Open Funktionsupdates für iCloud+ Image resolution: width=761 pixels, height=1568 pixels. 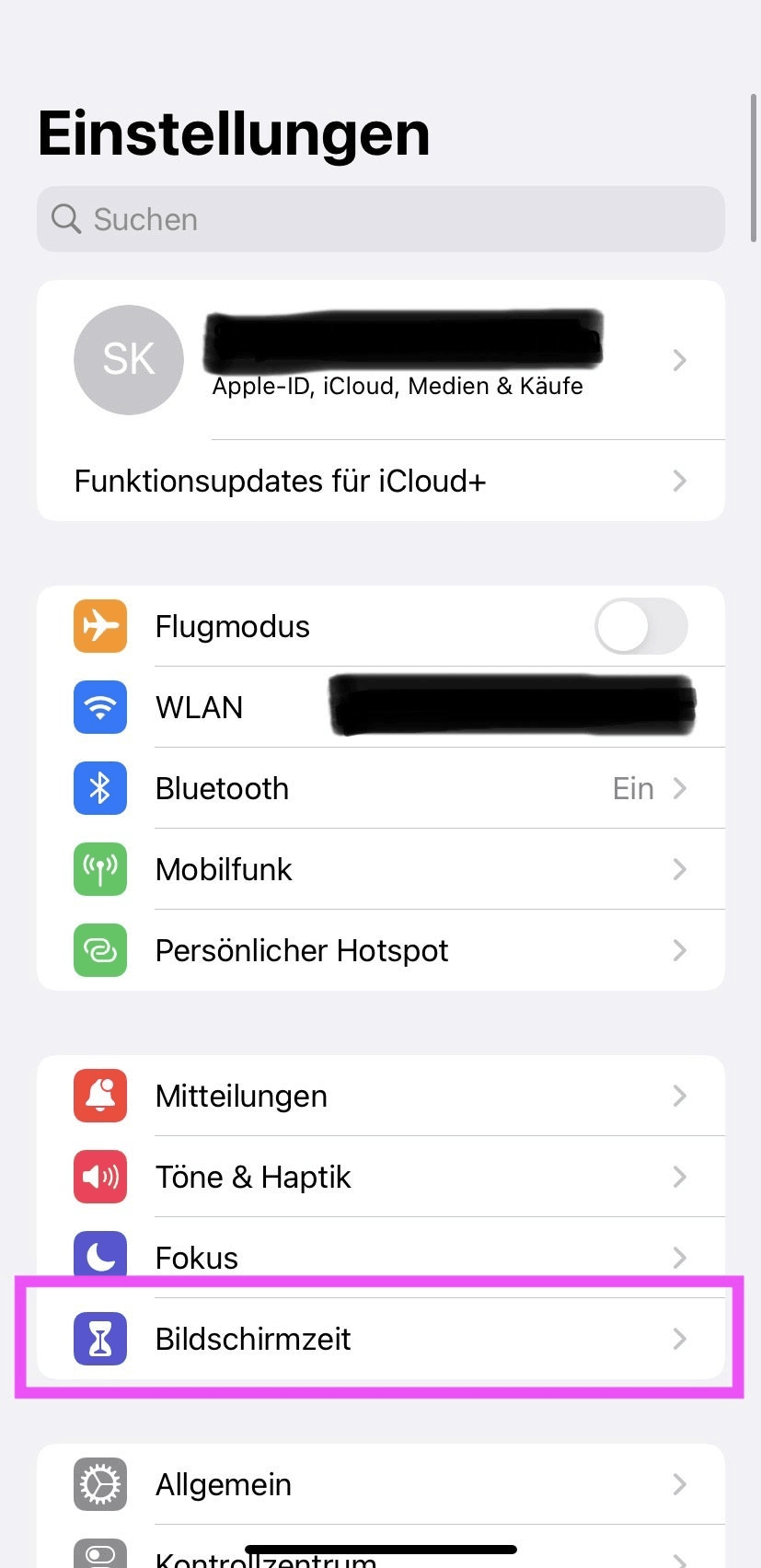tap(380, 481)
